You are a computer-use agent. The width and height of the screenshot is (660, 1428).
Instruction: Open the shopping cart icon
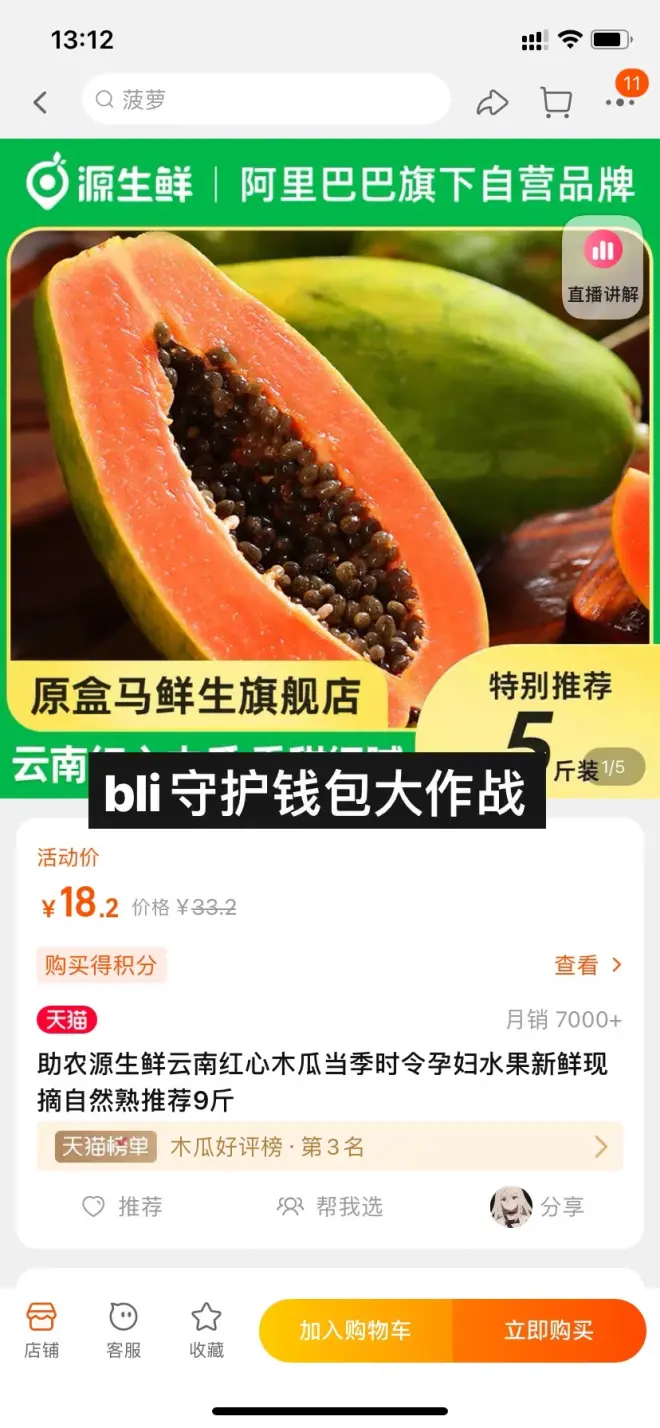pyautogui.click(x=556, y=102)
